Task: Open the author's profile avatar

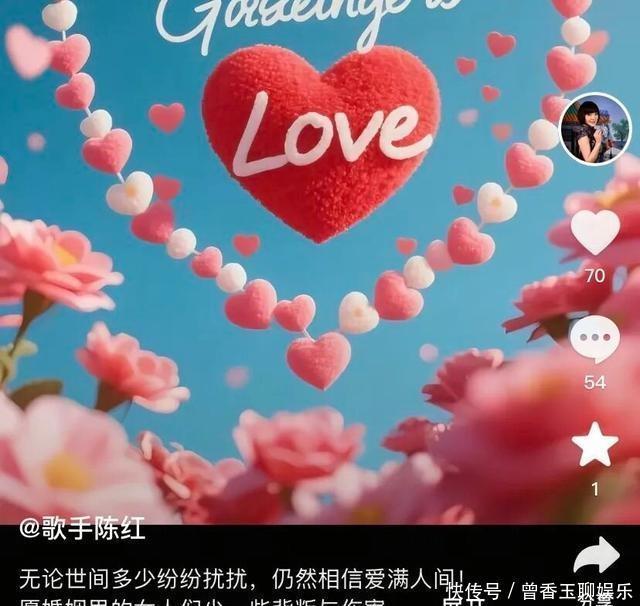Action: coord(595,129)
